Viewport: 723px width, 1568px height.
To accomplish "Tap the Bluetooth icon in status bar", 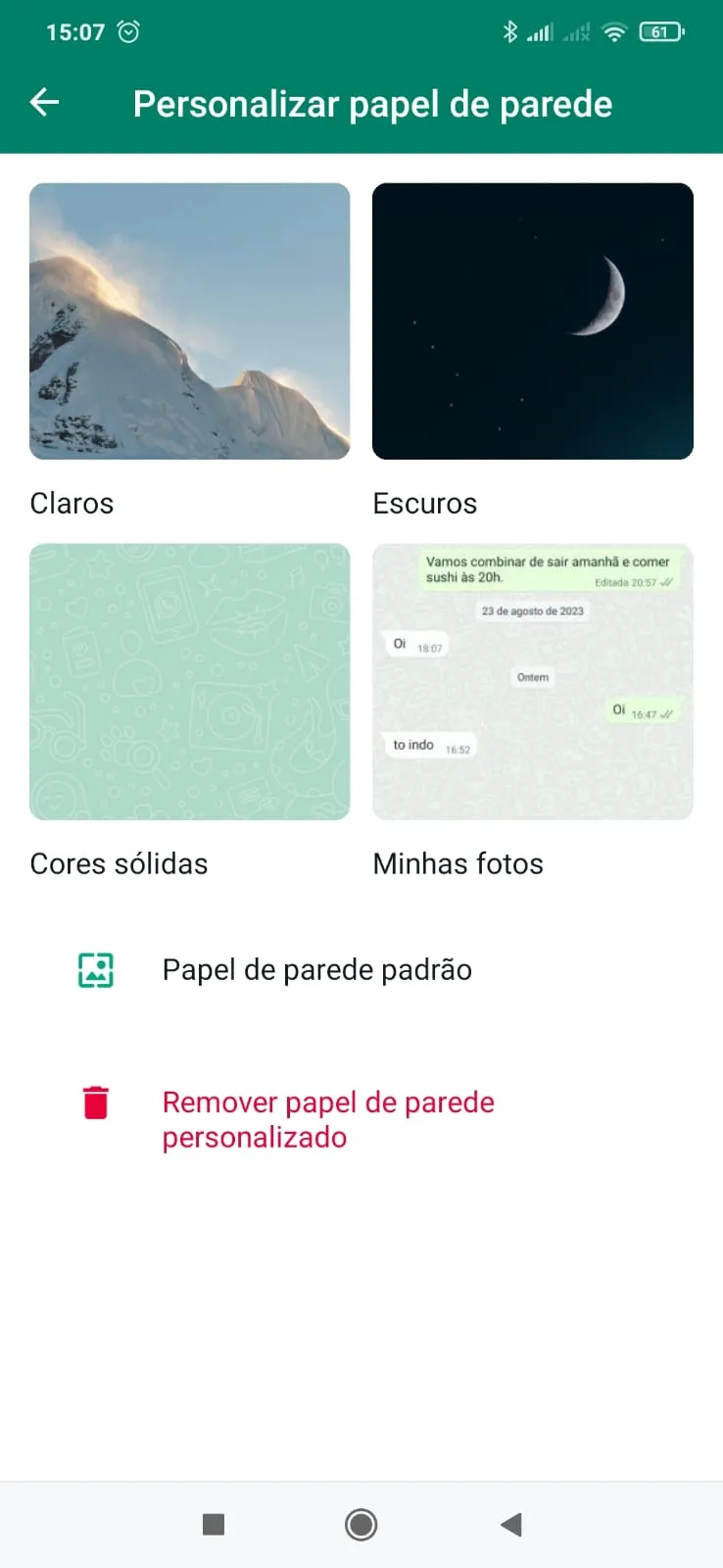I will (509, 31).
